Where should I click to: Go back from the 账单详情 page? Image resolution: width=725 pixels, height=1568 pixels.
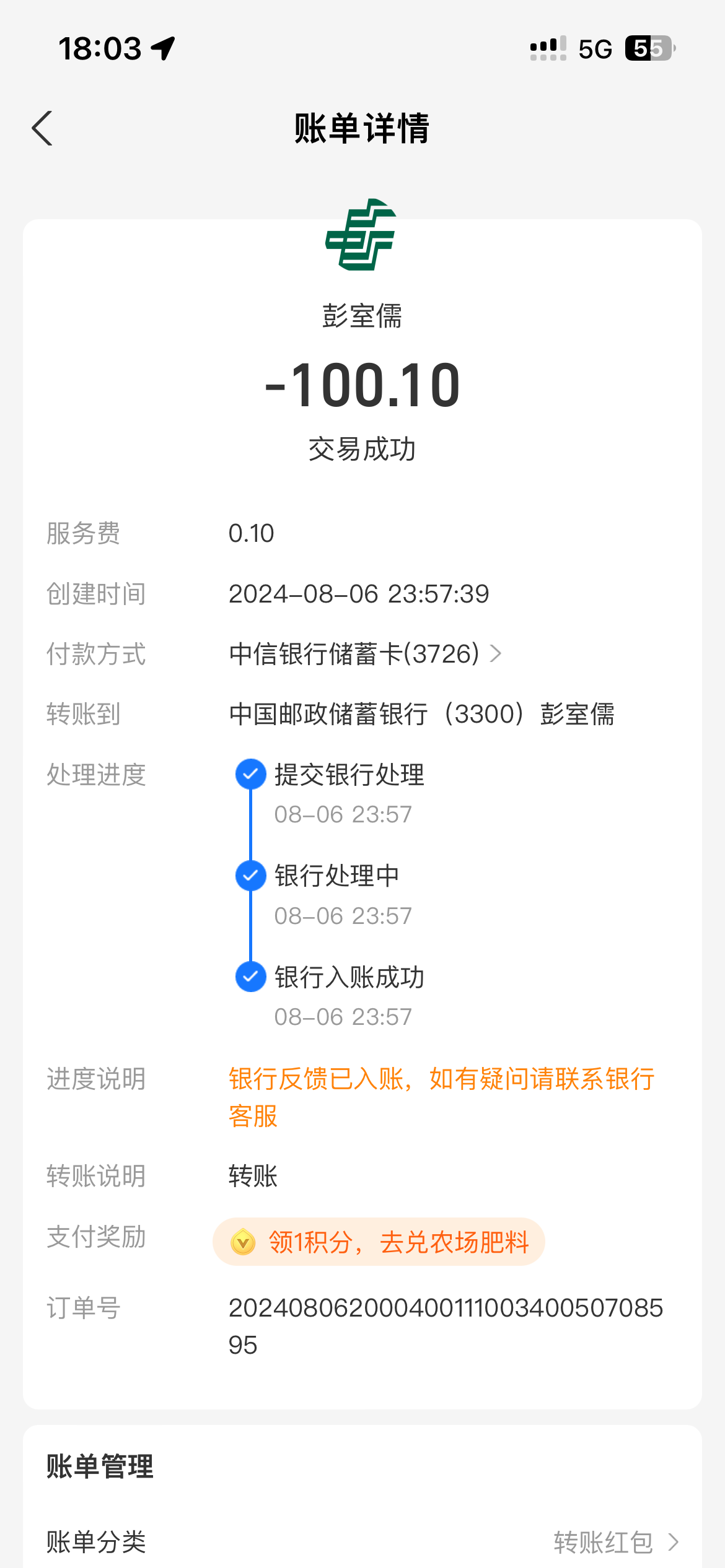[42, 129]
